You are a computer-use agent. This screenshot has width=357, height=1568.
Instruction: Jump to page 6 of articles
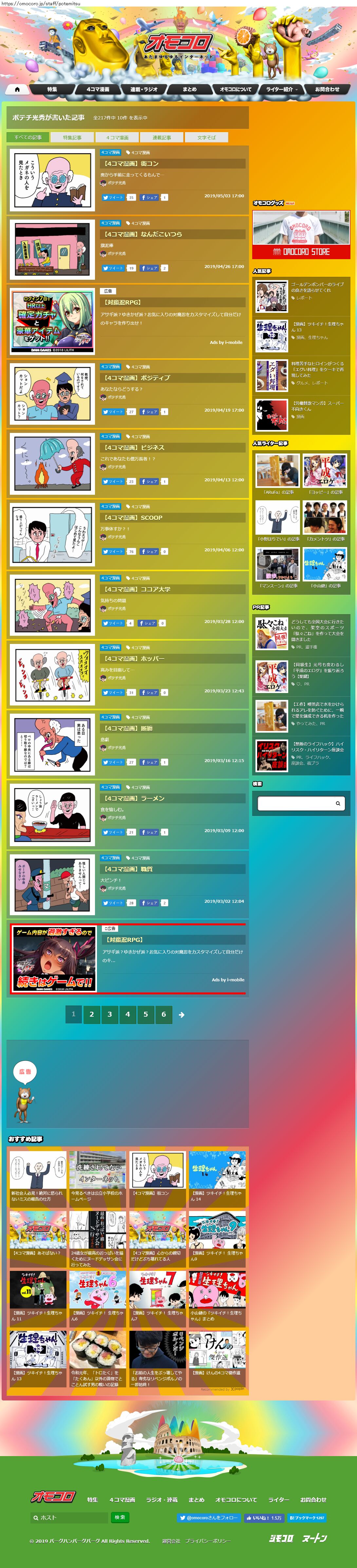[163, 1014]
